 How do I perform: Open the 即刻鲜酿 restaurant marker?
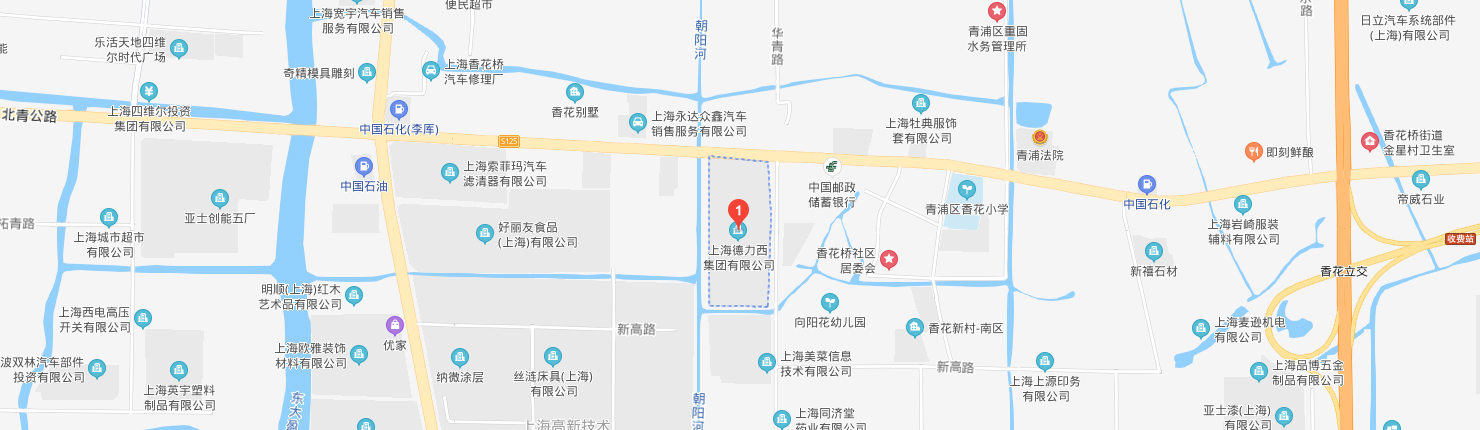click(1252, 152)
